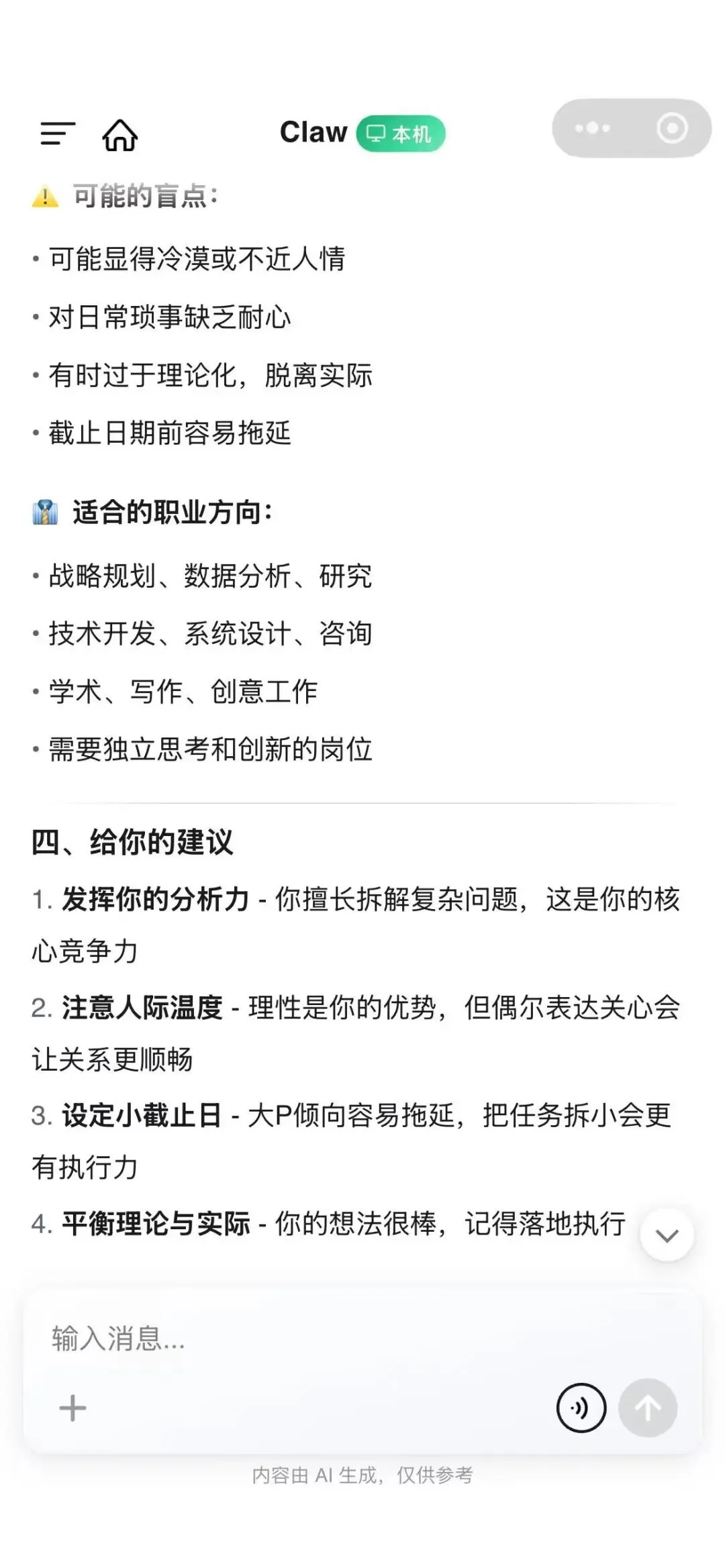Screen dimensions: 725x1568
Task: Click the 适合的职业方向 heading
Action: click(x=154, y=513)
